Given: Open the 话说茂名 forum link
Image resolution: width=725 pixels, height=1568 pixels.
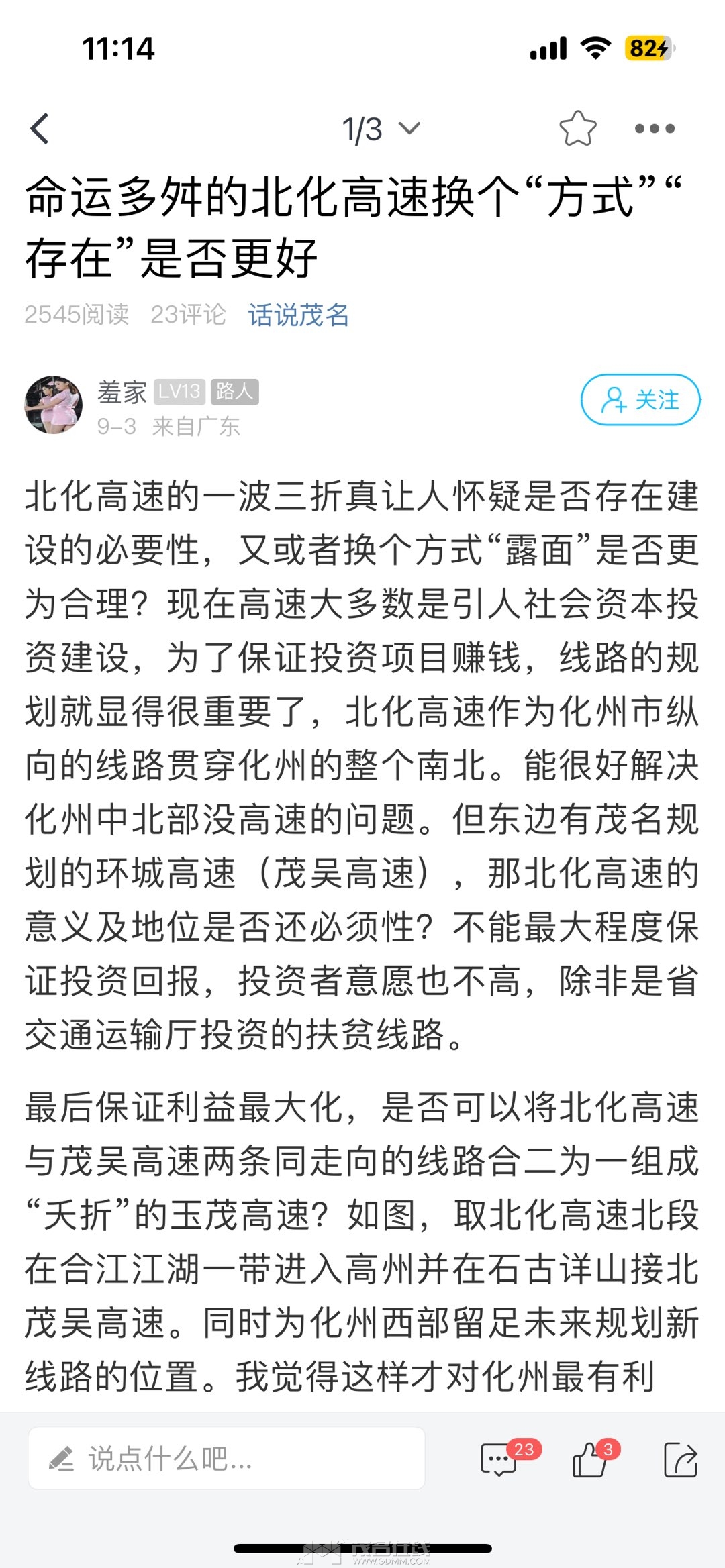Looking at the screenshot, I should [299, 314].
